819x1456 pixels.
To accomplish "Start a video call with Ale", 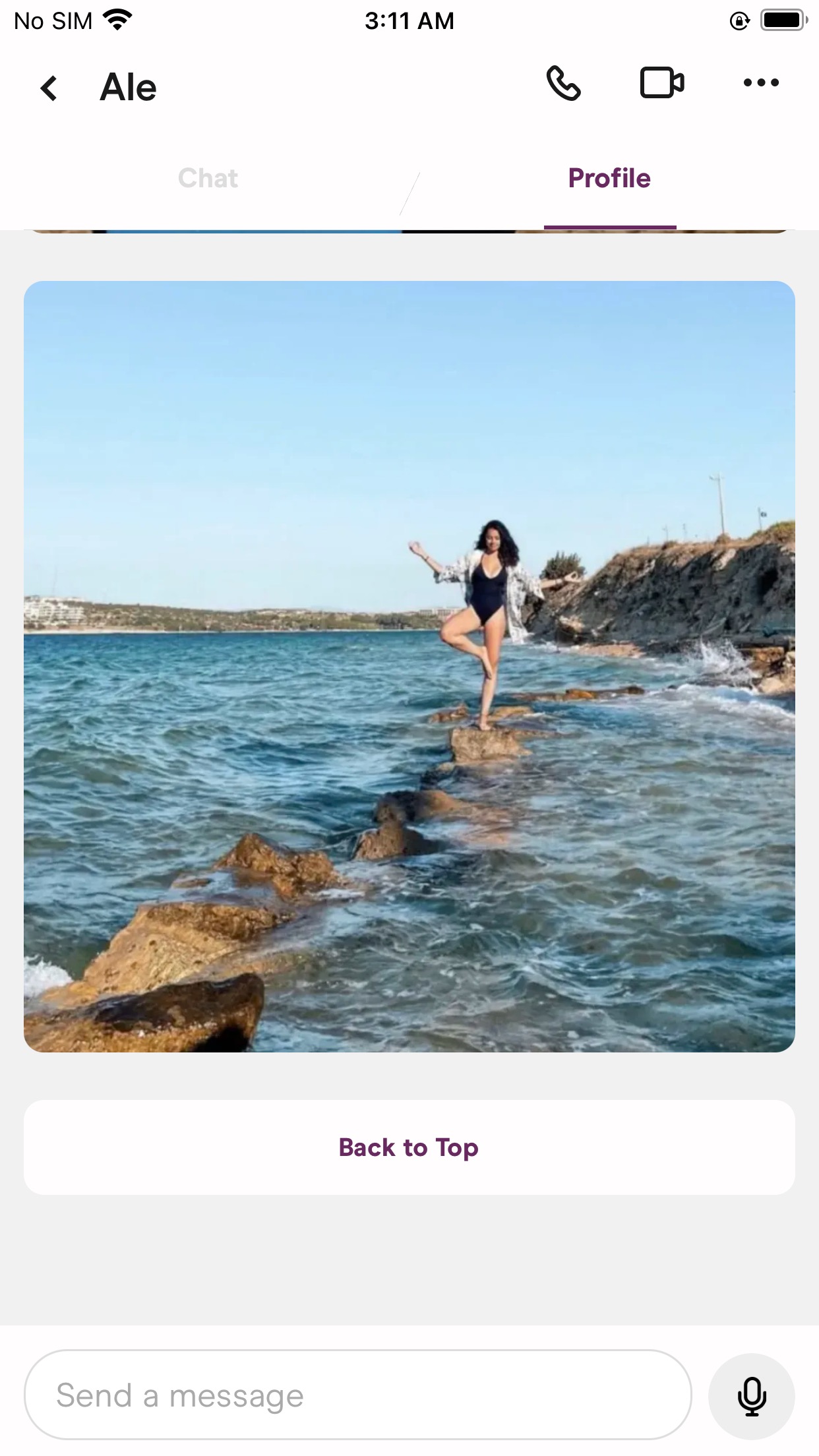I will (x=662, y=83).
